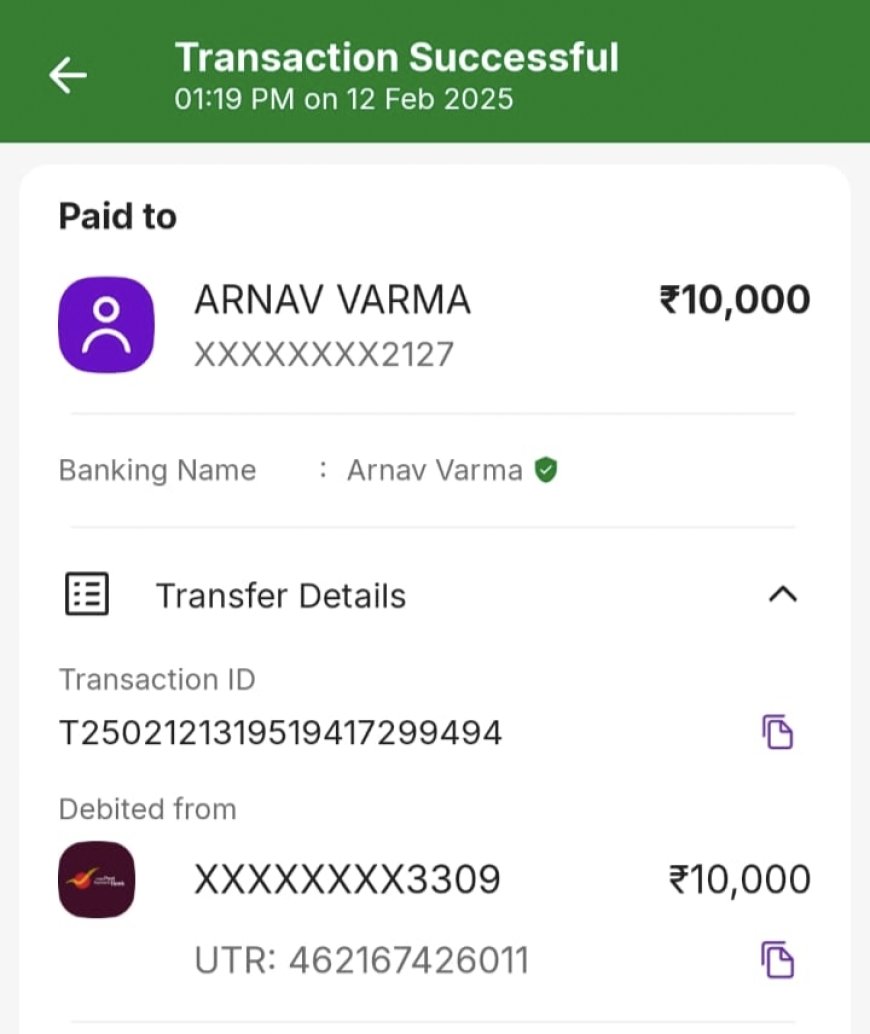Go back using the top-left arrow
Screen dimensions: 870x1034
coord(68,75)
